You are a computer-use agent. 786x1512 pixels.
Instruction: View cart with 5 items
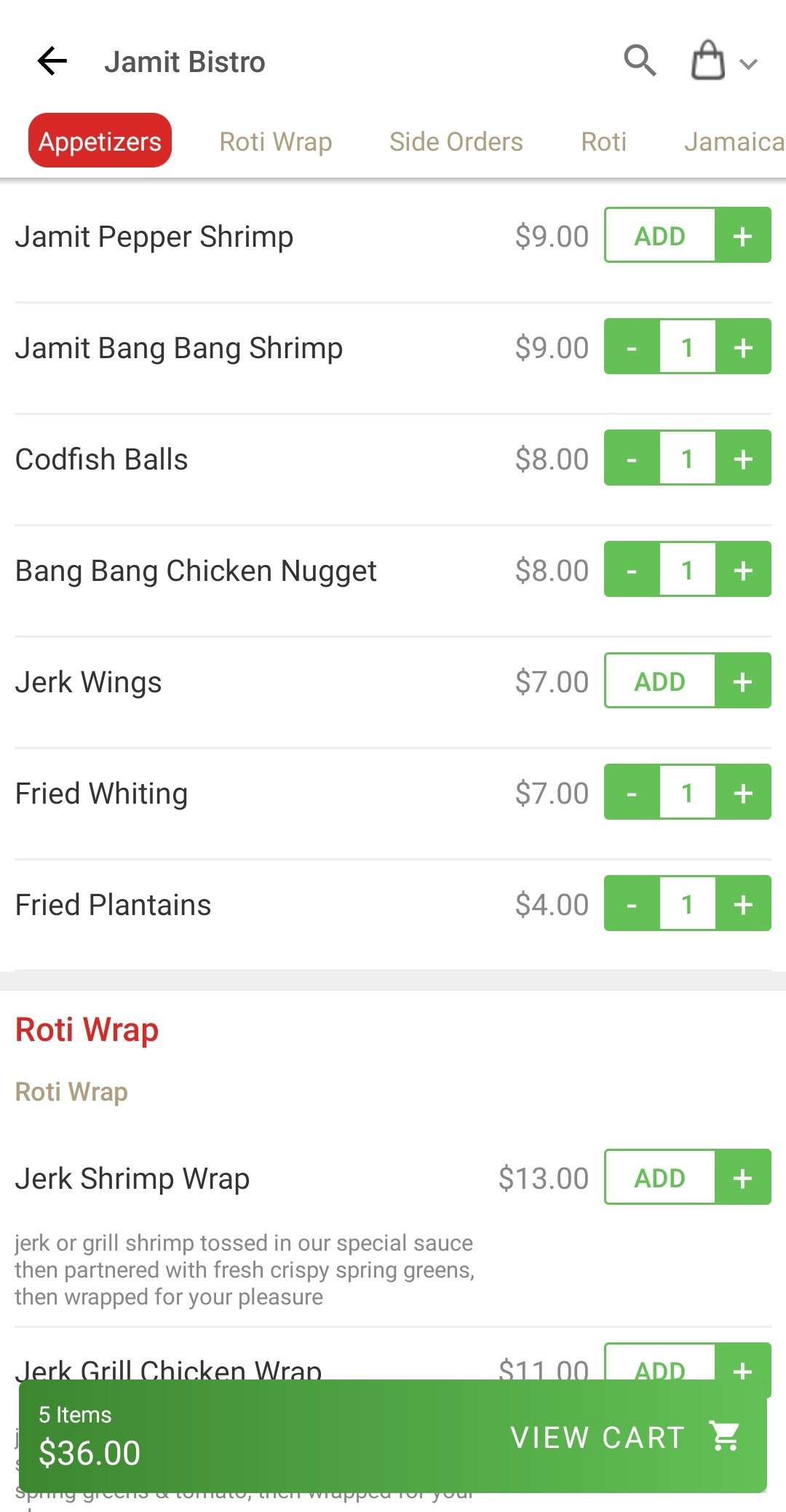393,1436
